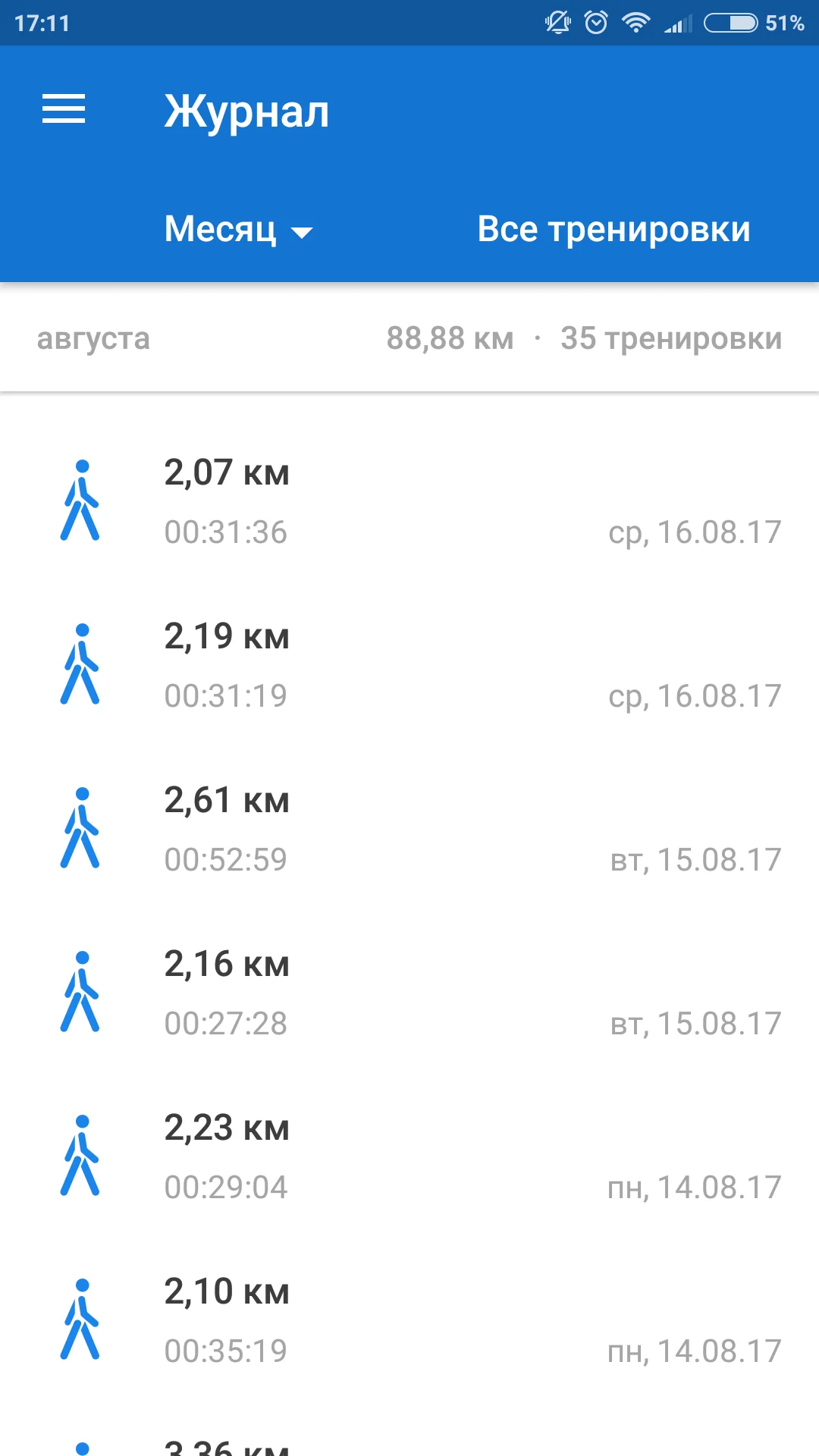The width and height of the screenshot is (819, 1456).
Task: Open the Все тренировки workout filter
Action: (613, 229)
